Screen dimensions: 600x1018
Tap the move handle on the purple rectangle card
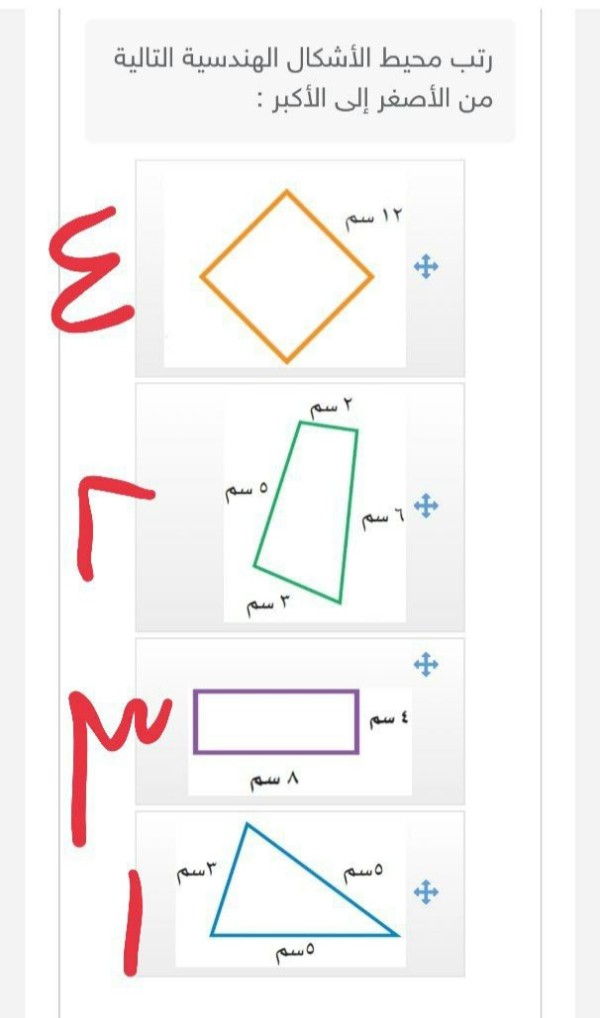coord(426,664)
